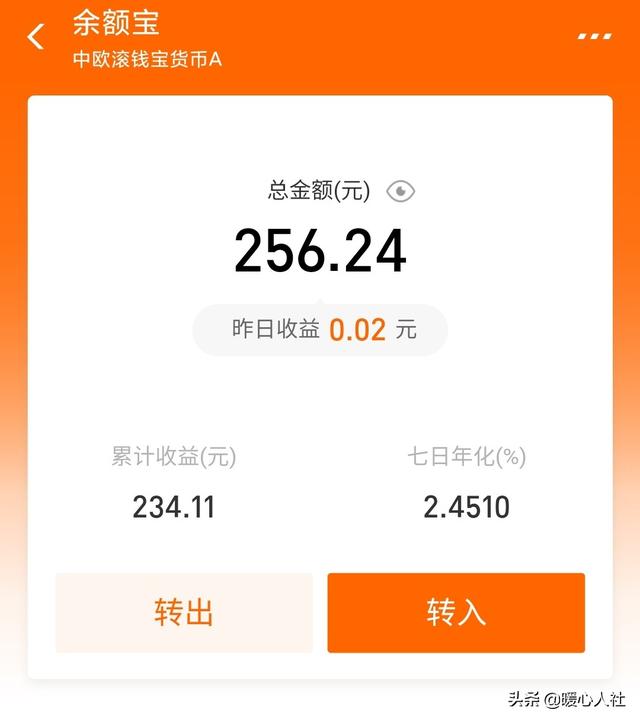
Task: Tap the 转入 transfer-in button
Action: point(456,612)
